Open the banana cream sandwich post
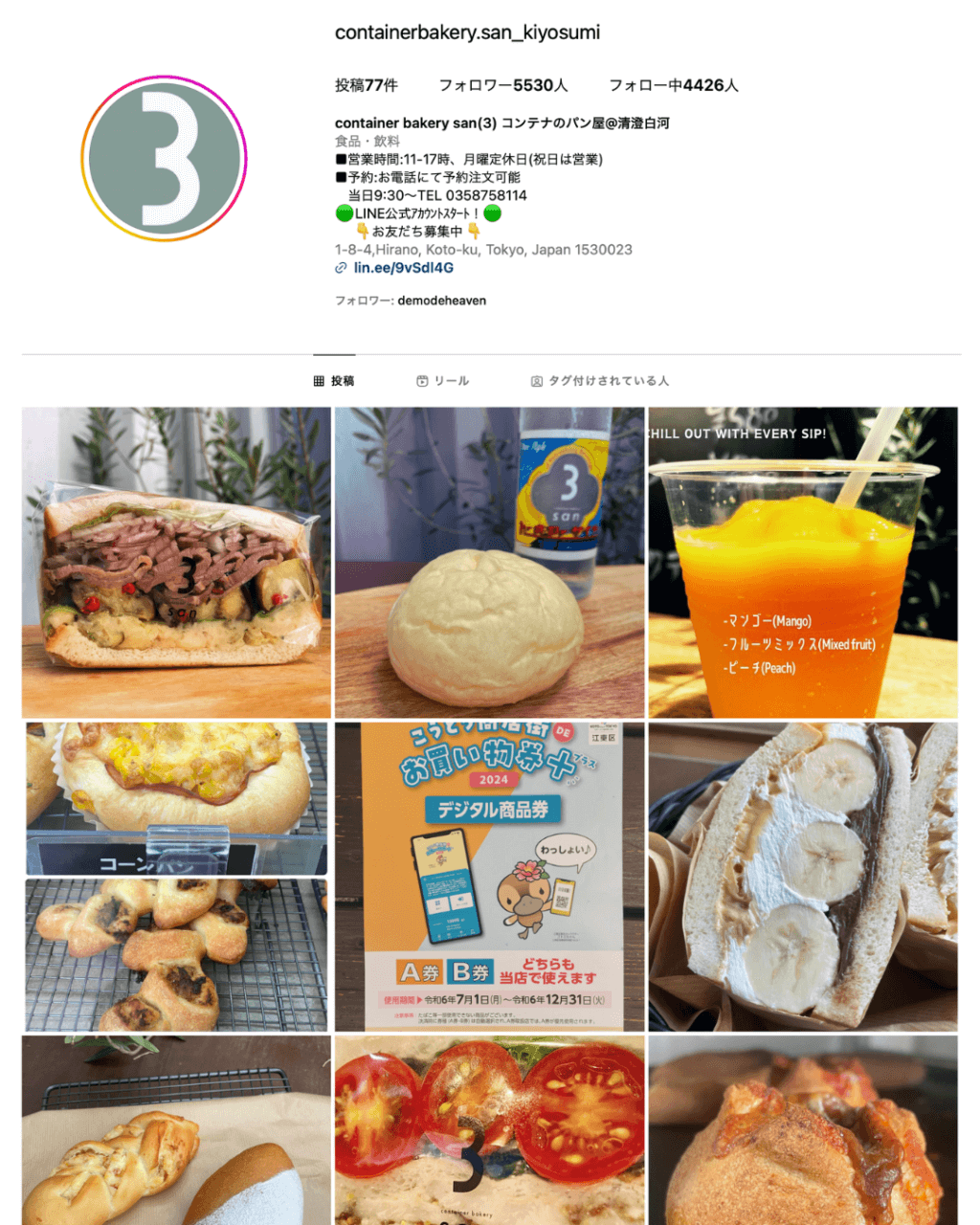This screenshot has width=980, height=1225. pos(802,876)
